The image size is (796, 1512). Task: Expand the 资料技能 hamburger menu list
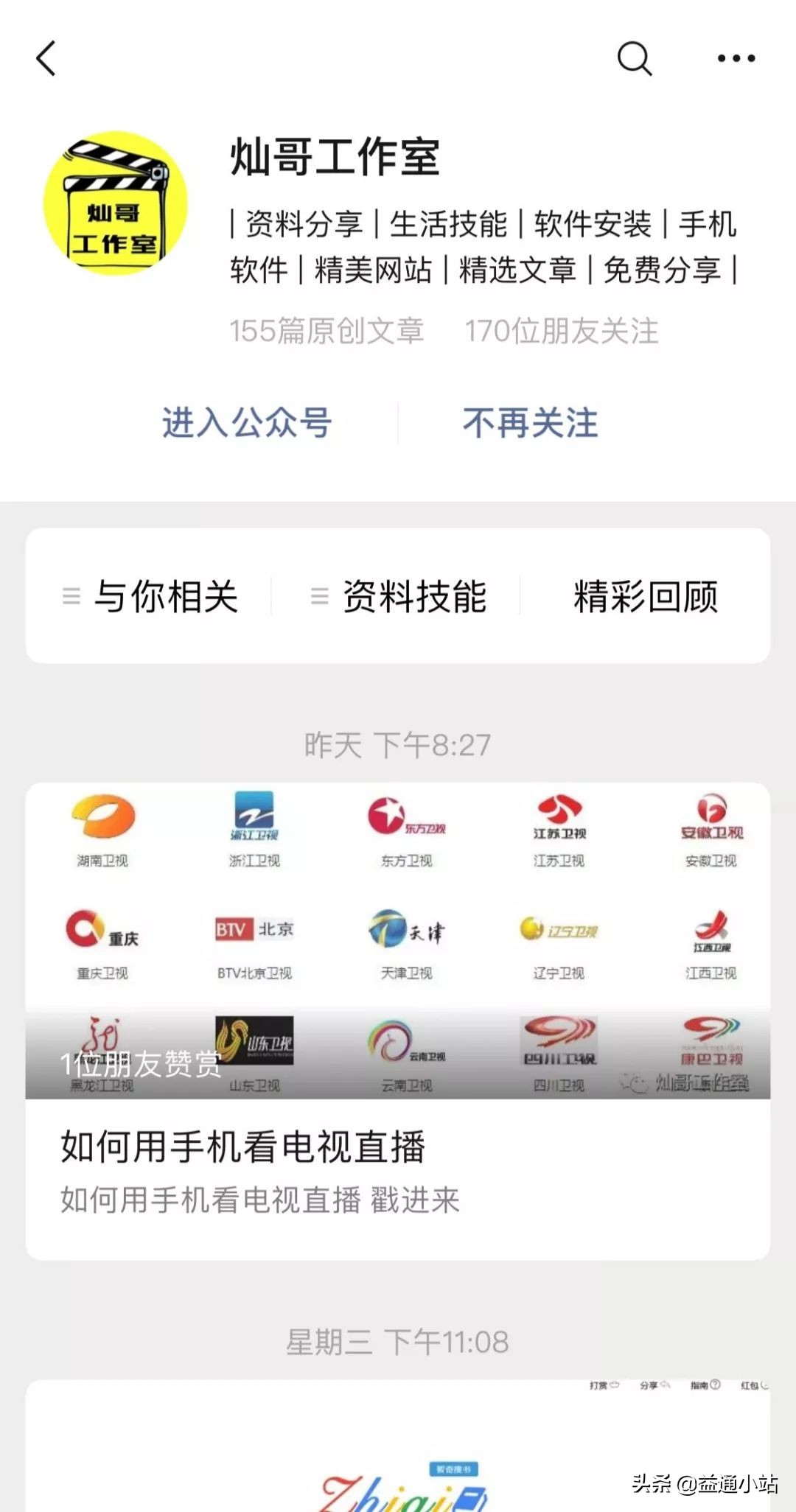click(320, 597)
